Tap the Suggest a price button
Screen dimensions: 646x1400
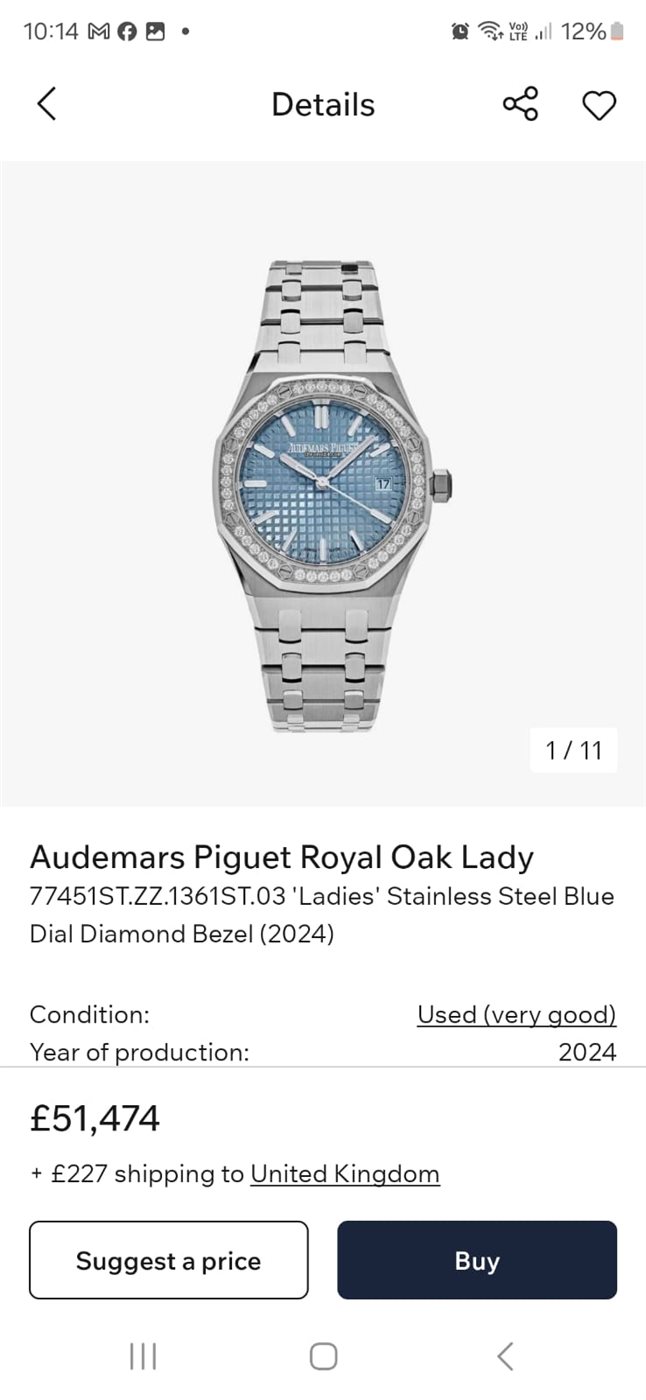[168, 1260]
